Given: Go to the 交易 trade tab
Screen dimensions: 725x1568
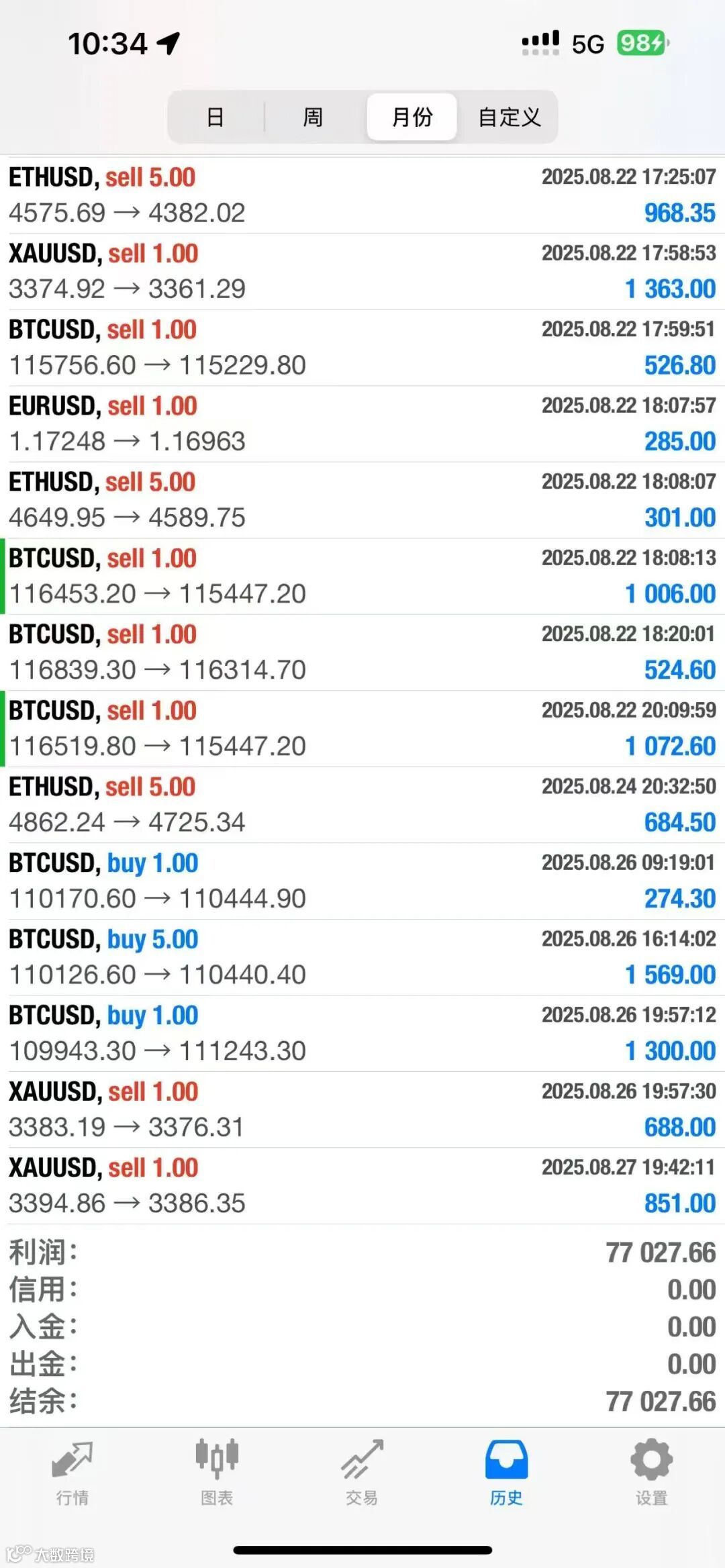Looking at the screenshot, I should (x=362, y=1470).
